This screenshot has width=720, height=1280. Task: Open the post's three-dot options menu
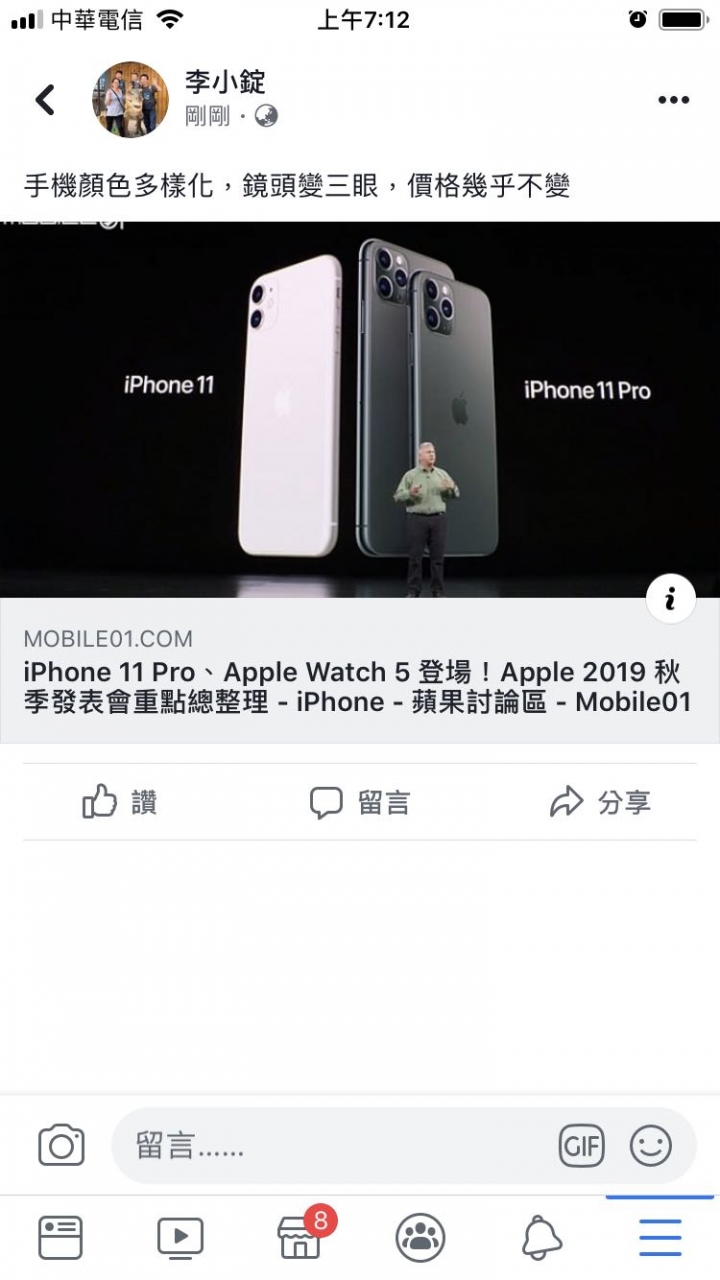[x=673, y=99]
